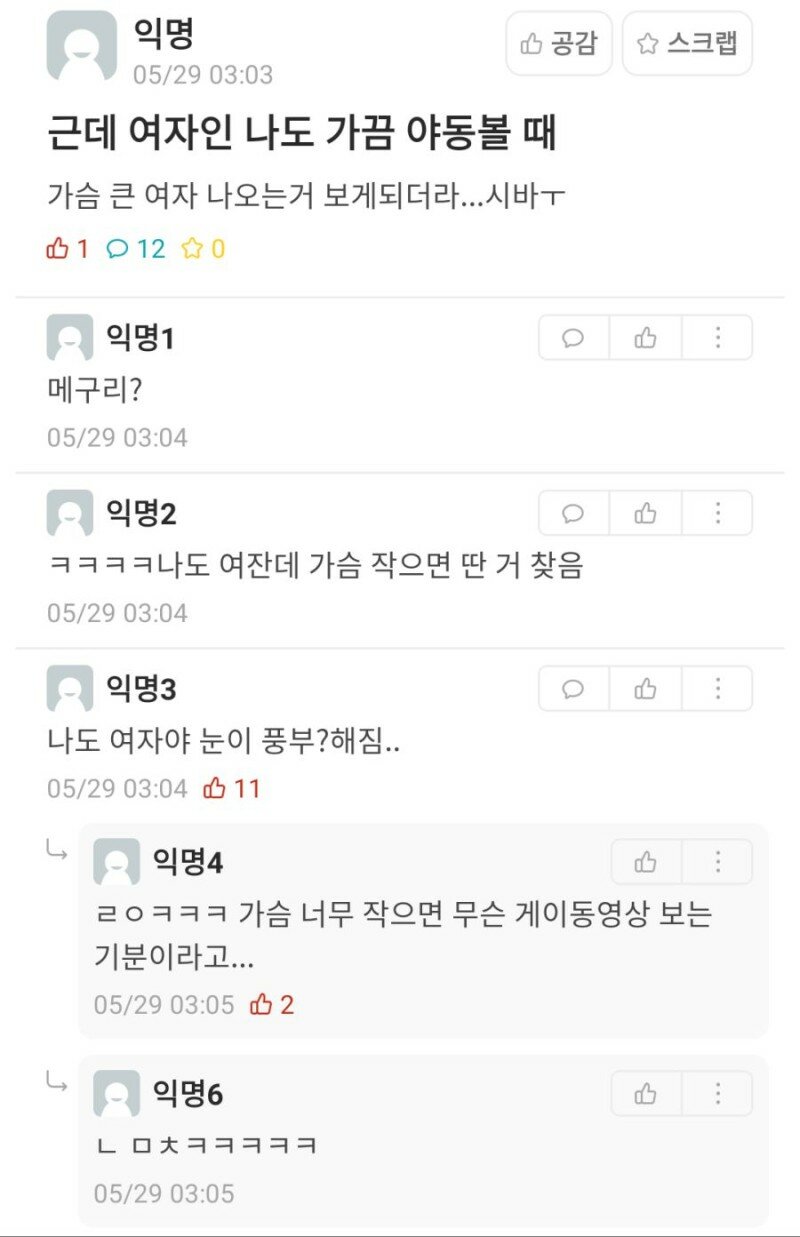Like 익명3's comment

(645, 689)
